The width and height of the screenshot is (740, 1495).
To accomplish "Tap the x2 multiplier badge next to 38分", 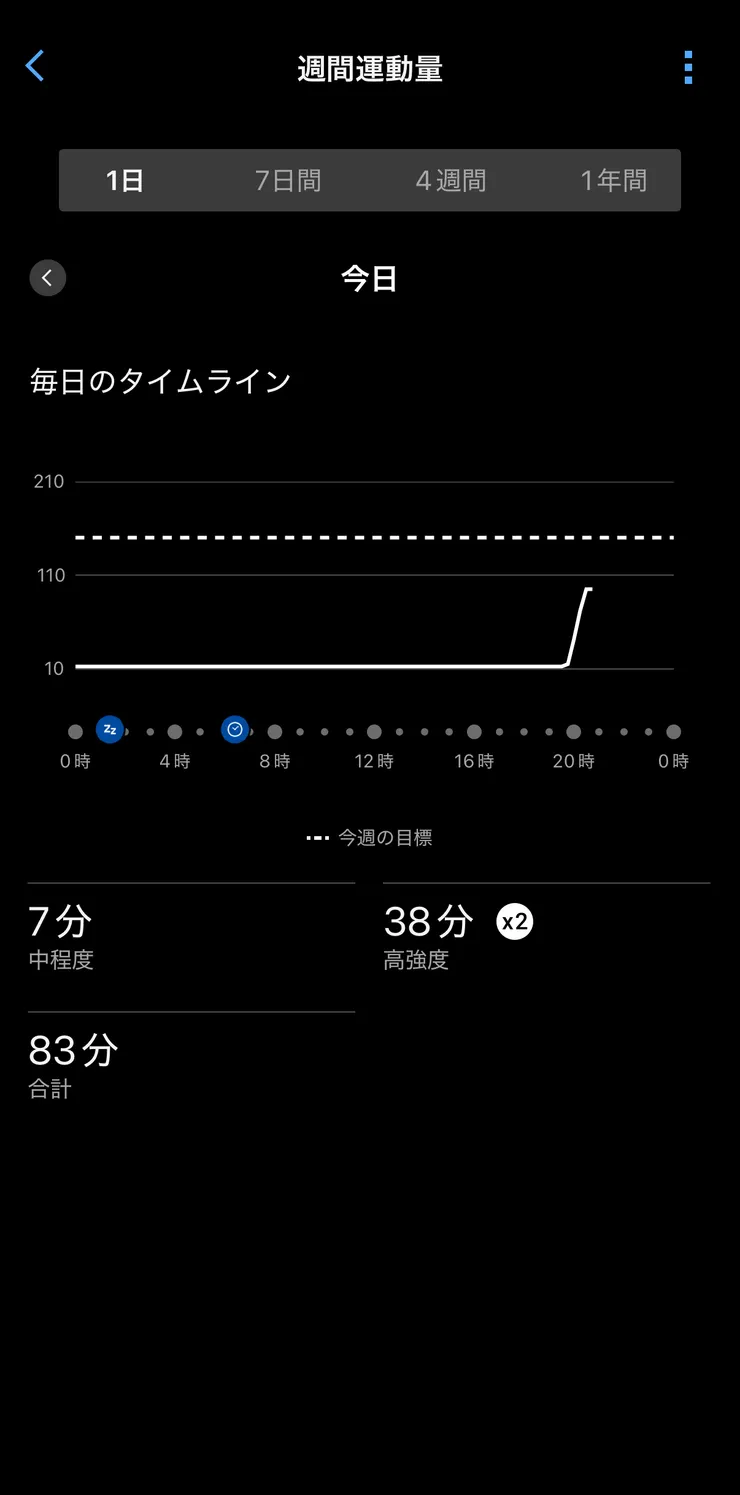I will pos(514,921).
